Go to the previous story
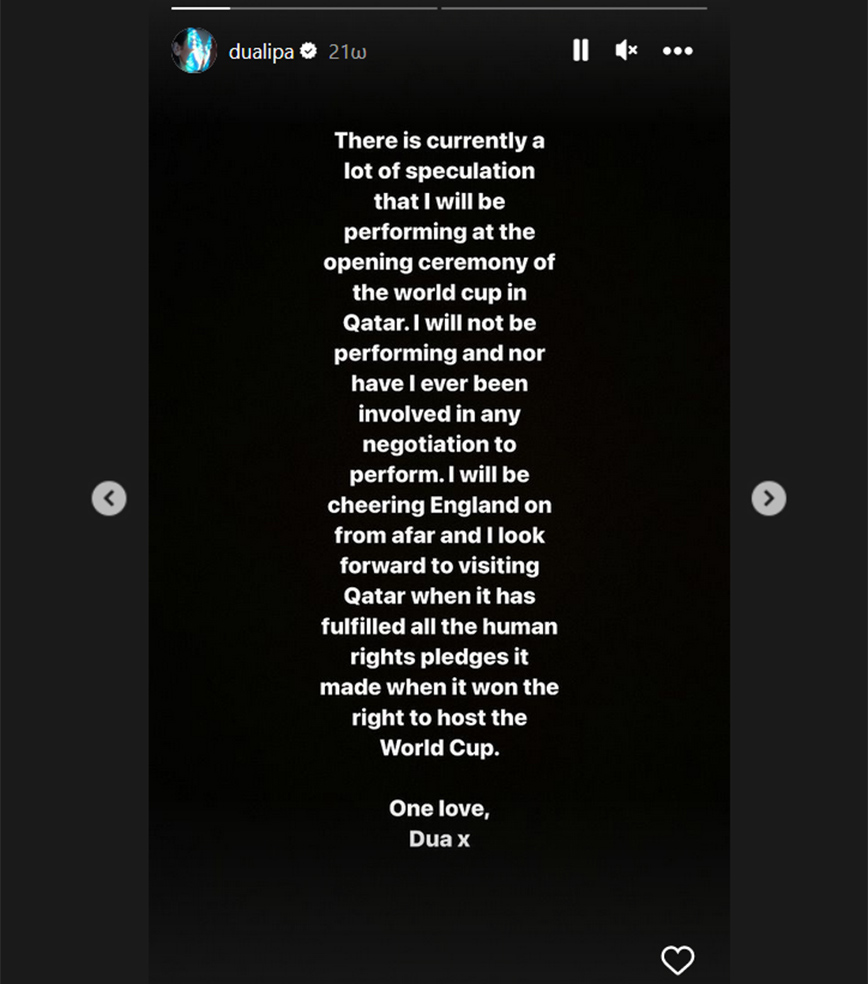 click(x=109, y=498)
